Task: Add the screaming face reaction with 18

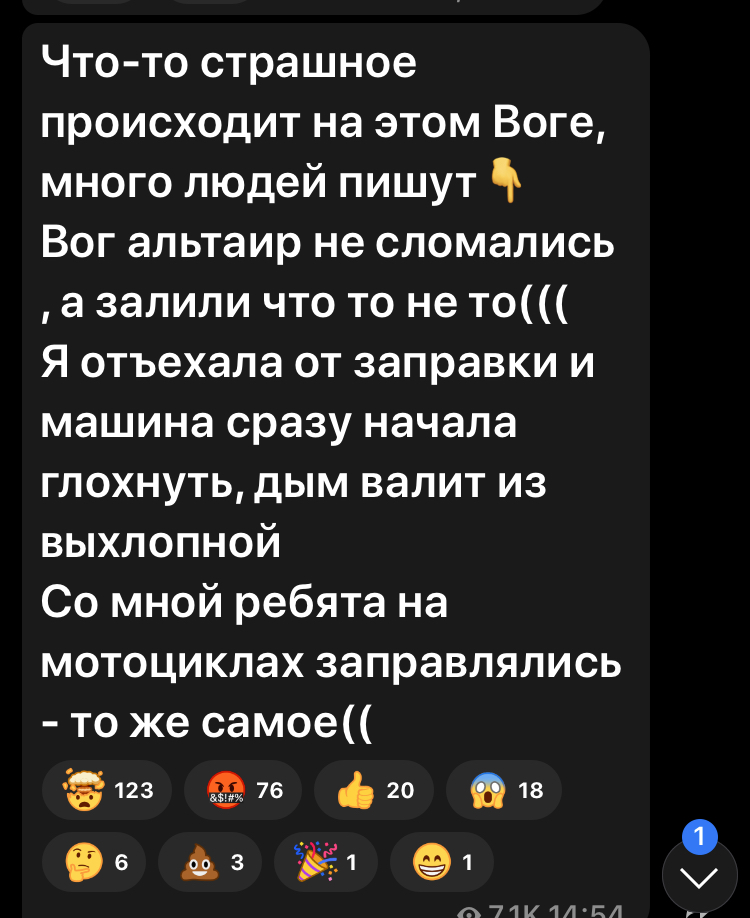Action: click(x=504, y=791)
